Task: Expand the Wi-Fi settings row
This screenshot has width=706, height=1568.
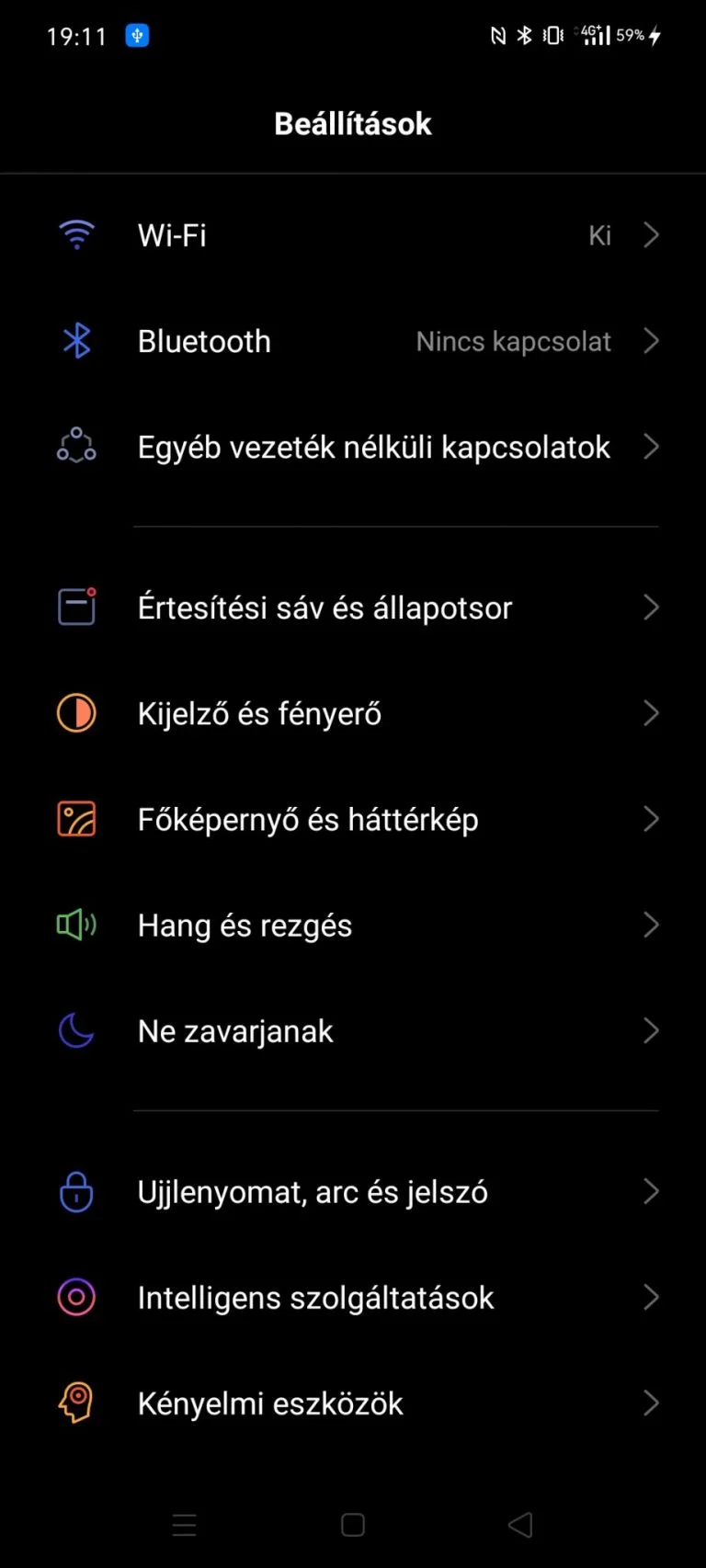Action: [651, 234]
